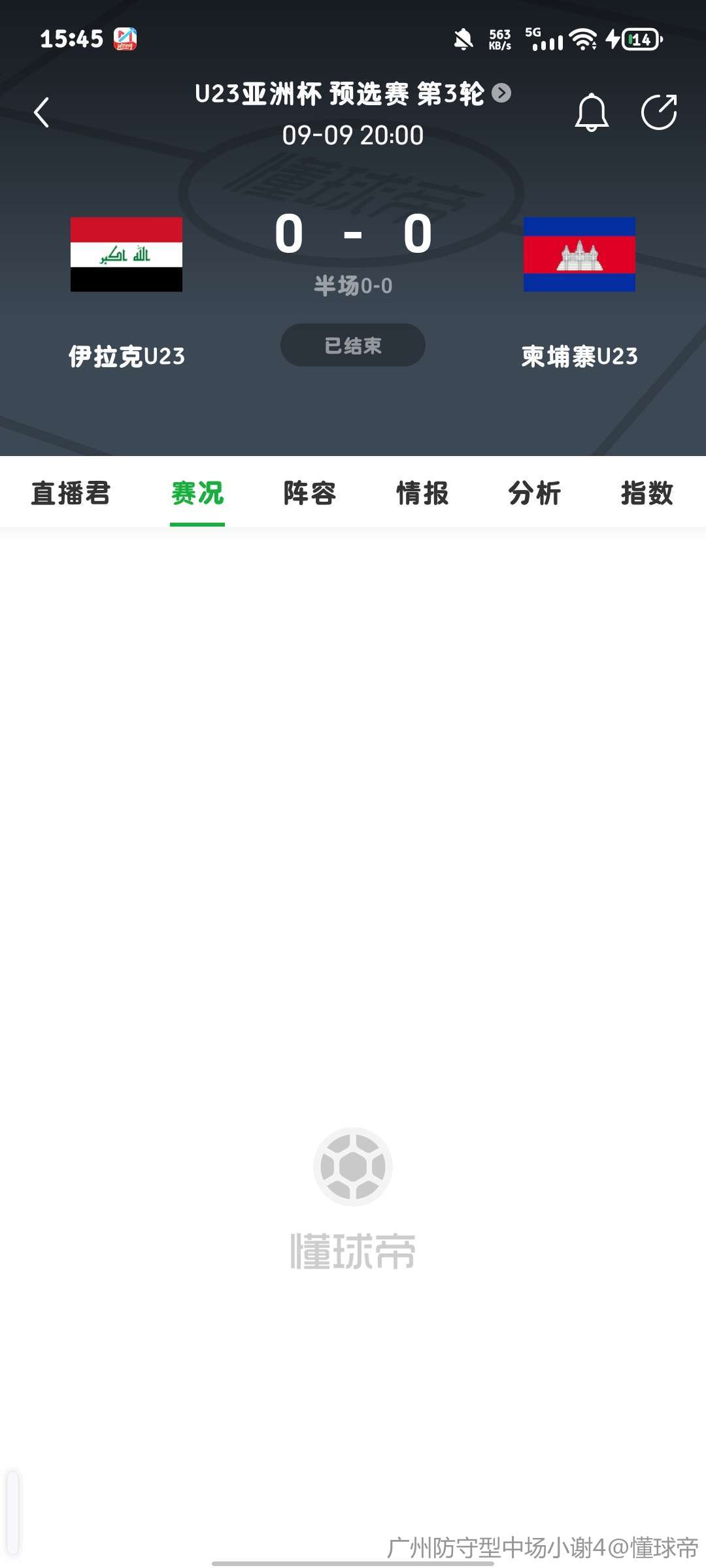View the 分析 tab
Viewport: 706px width, 1568px height.
point(535,493)
